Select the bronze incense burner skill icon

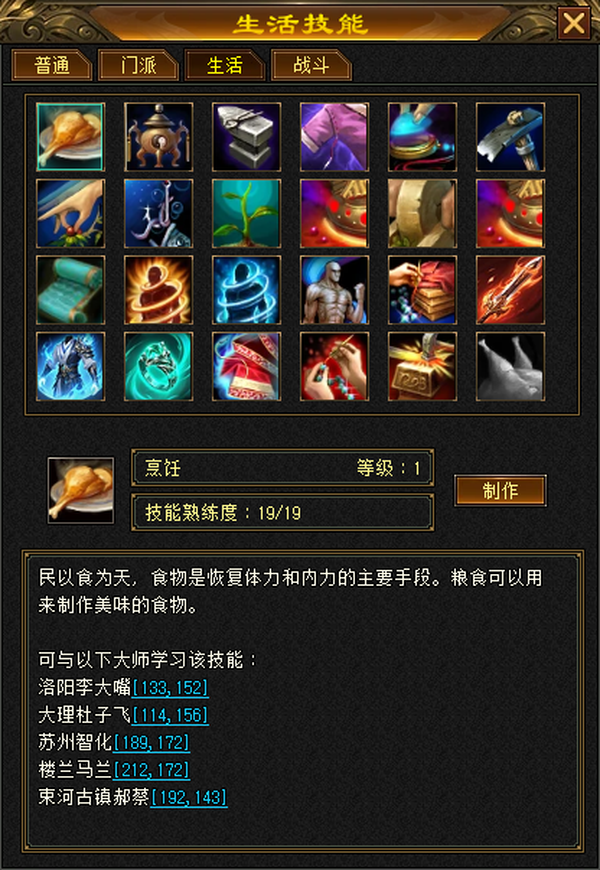[158, 136]
